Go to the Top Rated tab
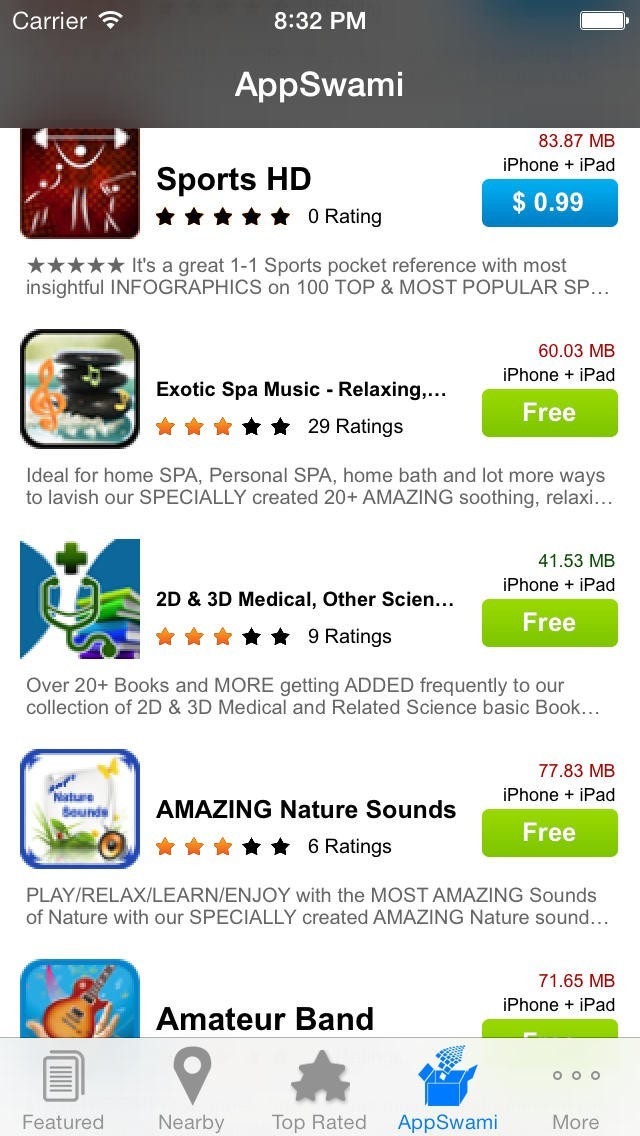 tap(319, 1089)
